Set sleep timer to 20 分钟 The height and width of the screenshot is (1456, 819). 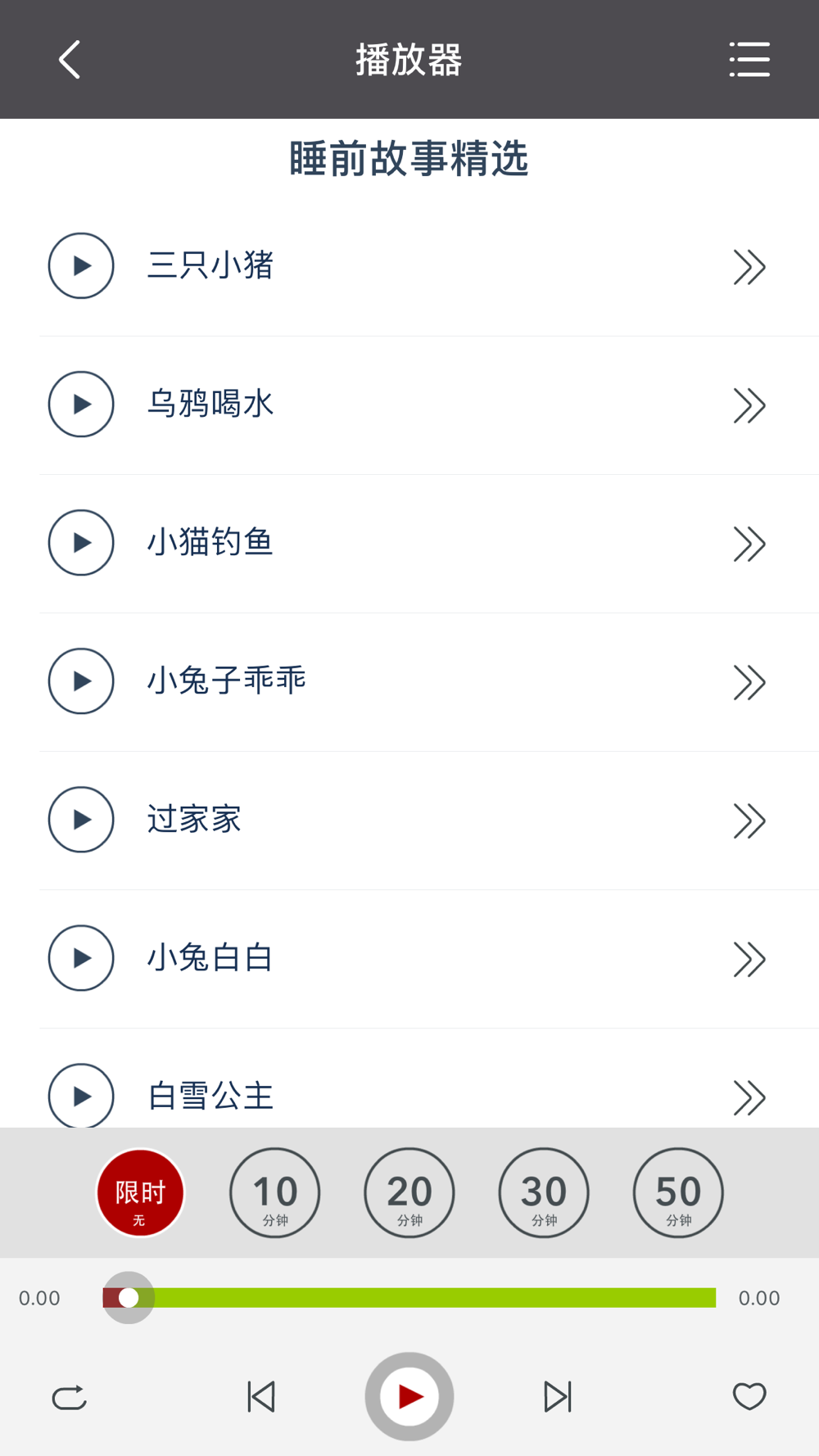point(409,1192)
